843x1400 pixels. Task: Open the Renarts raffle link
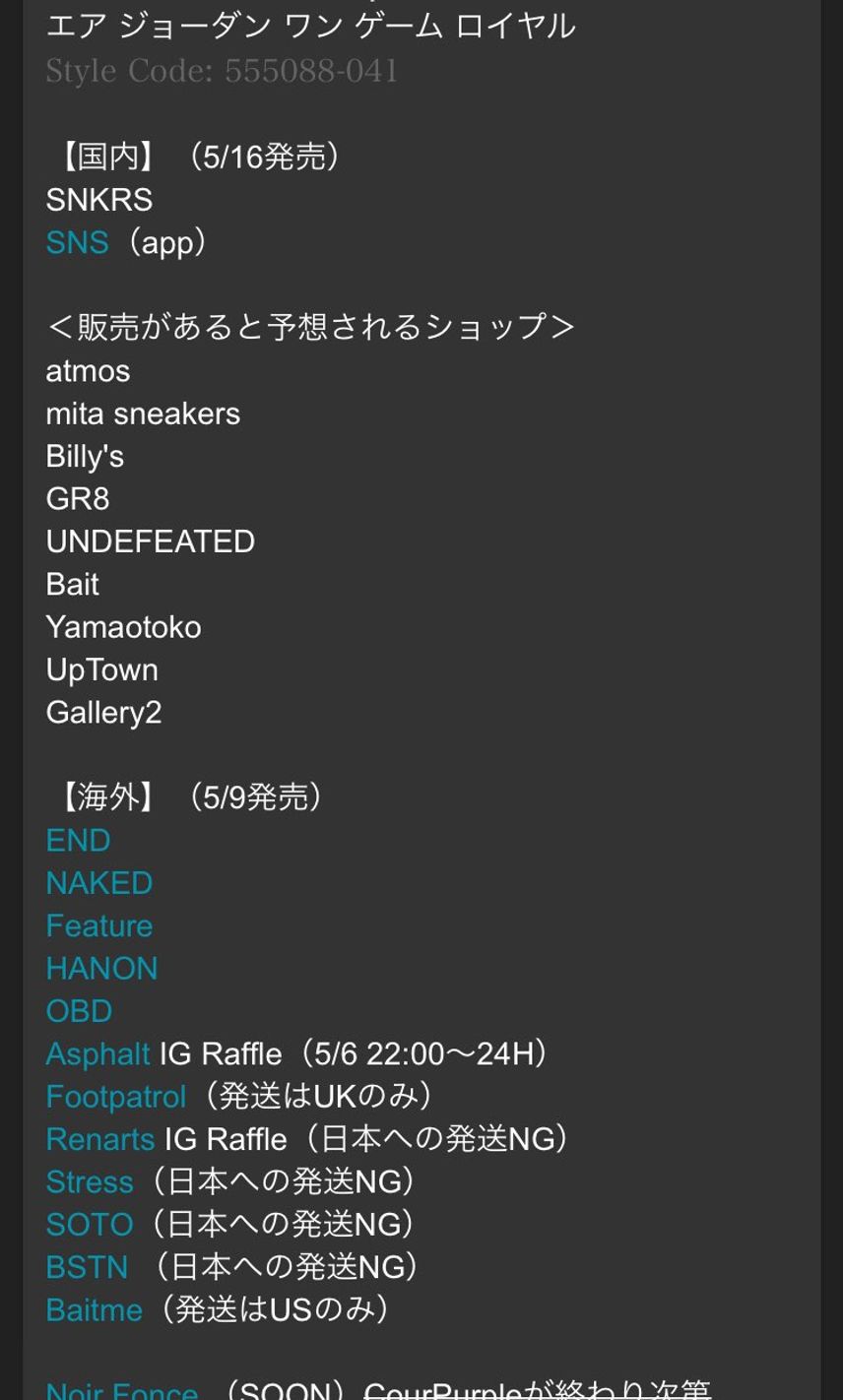coord(99,1139)
